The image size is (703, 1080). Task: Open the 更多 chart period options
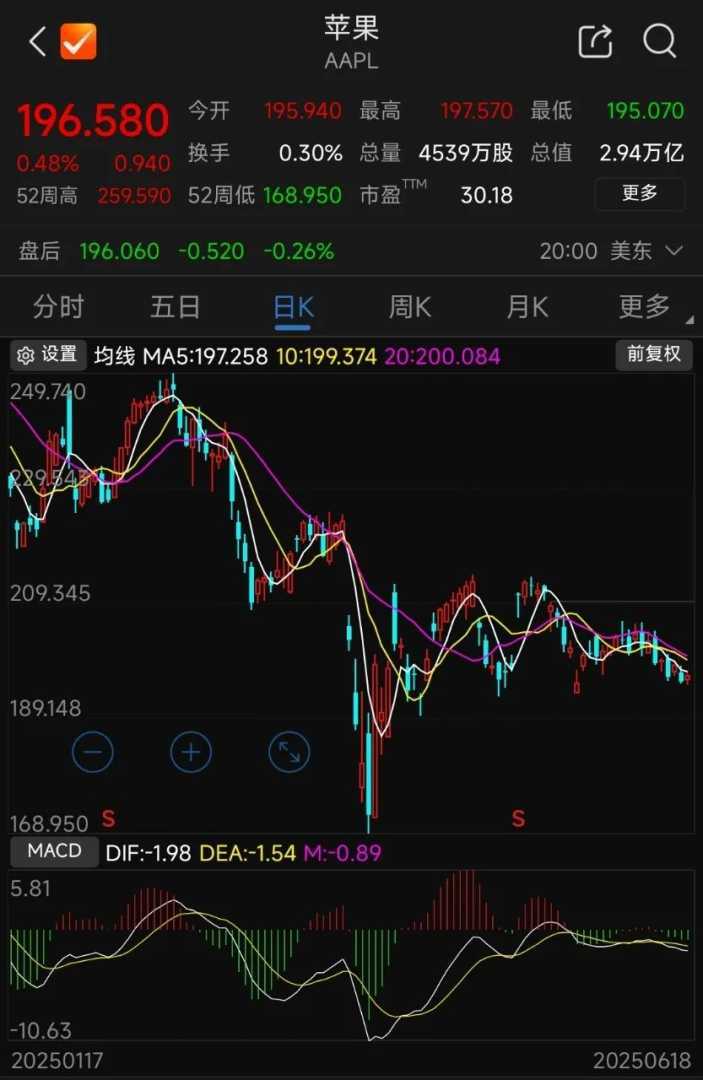[645, 307]
